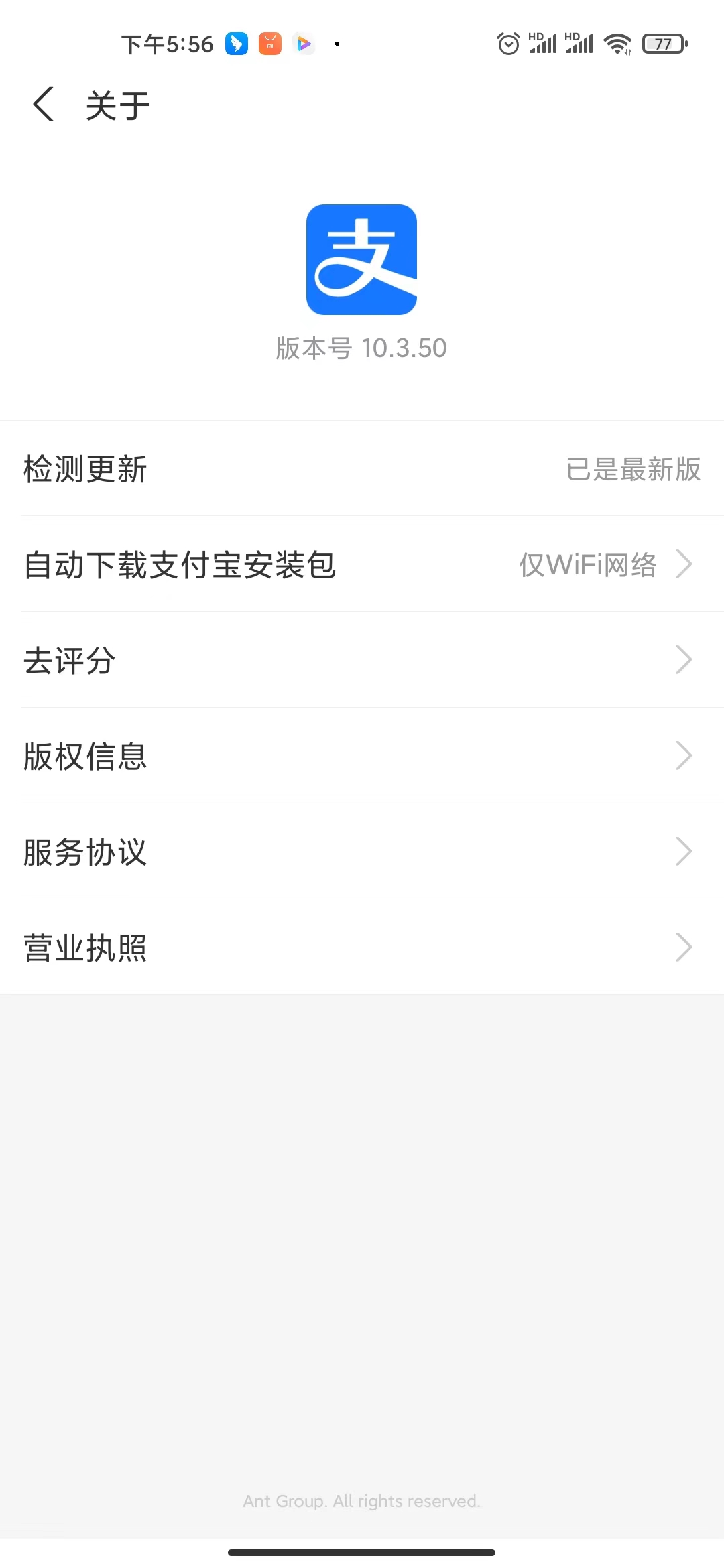View the 营业执照 business license
The height and width of the screenshot is (1568, 724).
point(362,948)
